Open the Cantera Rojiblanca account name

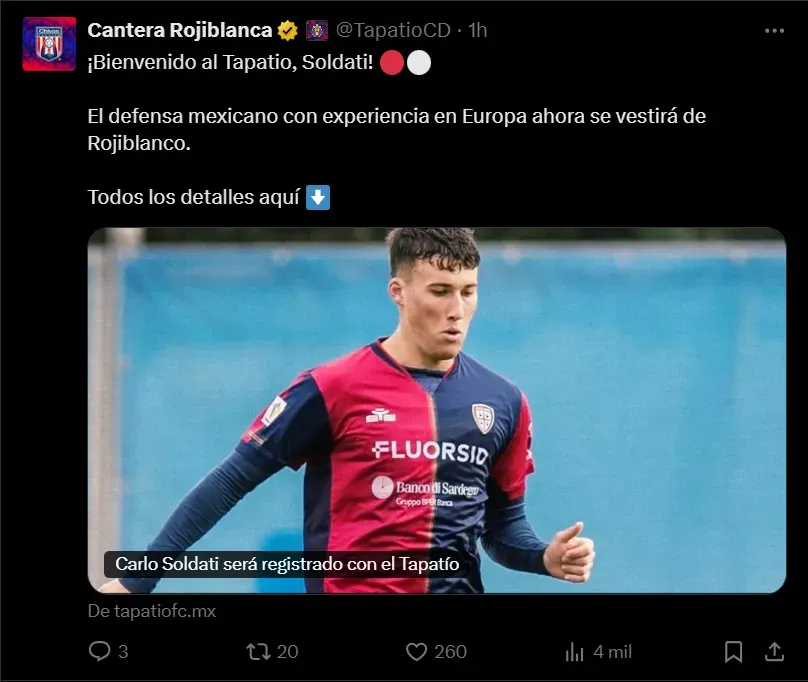(180, 30)
